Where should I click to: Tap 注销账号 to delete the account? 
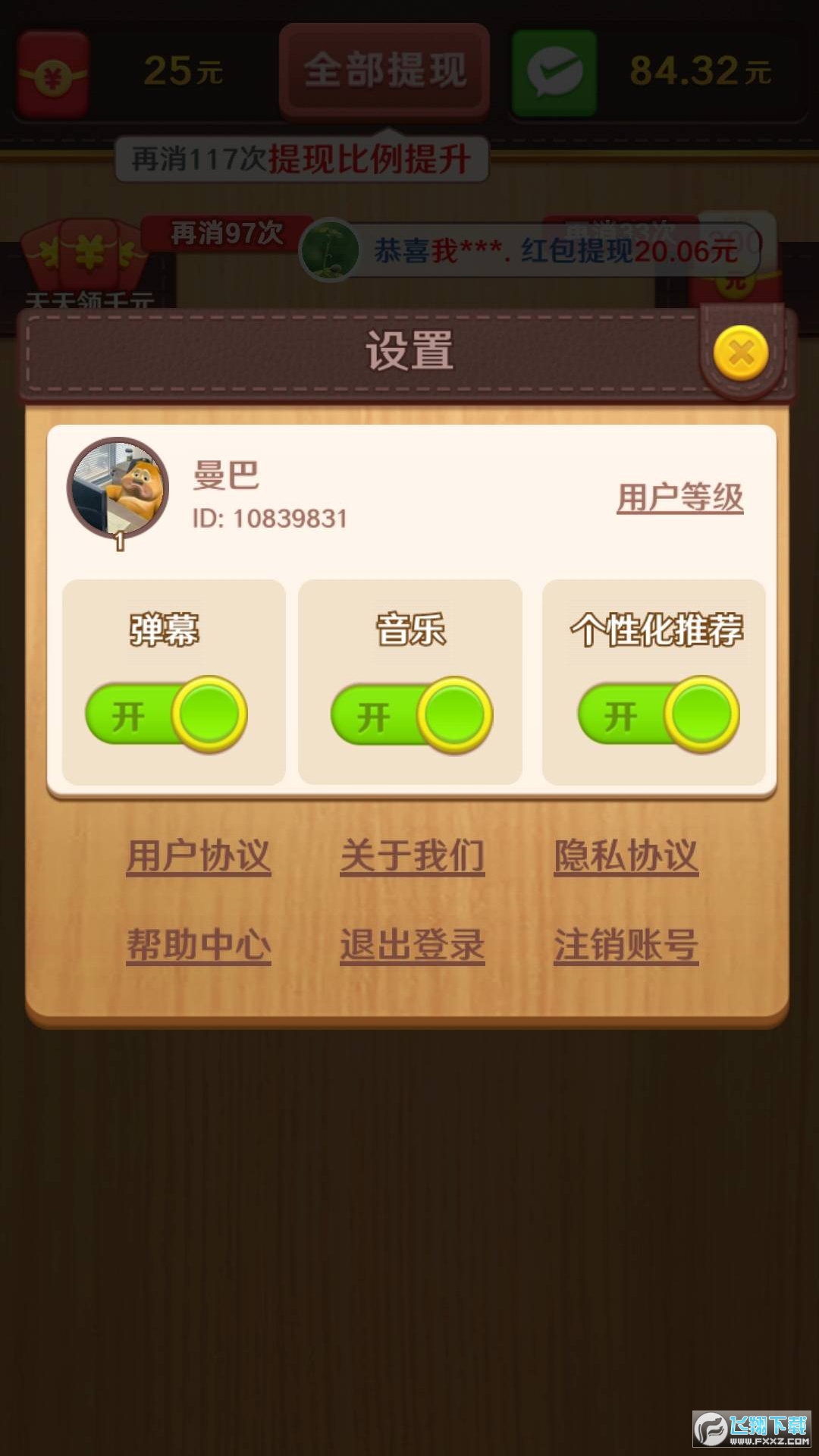click(626, 945)
